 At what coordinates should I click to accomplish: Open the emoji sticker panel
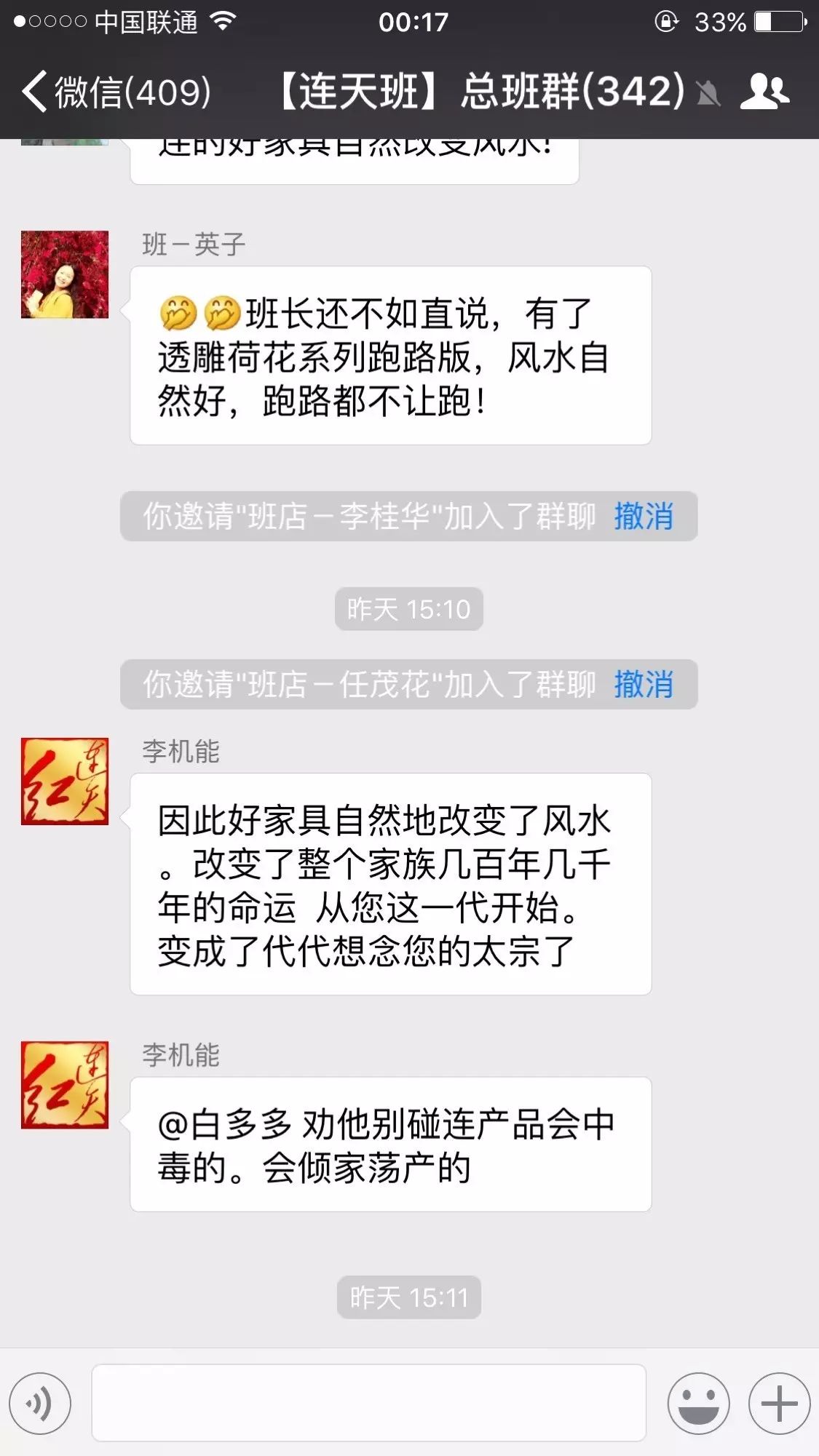point(698,1403)
